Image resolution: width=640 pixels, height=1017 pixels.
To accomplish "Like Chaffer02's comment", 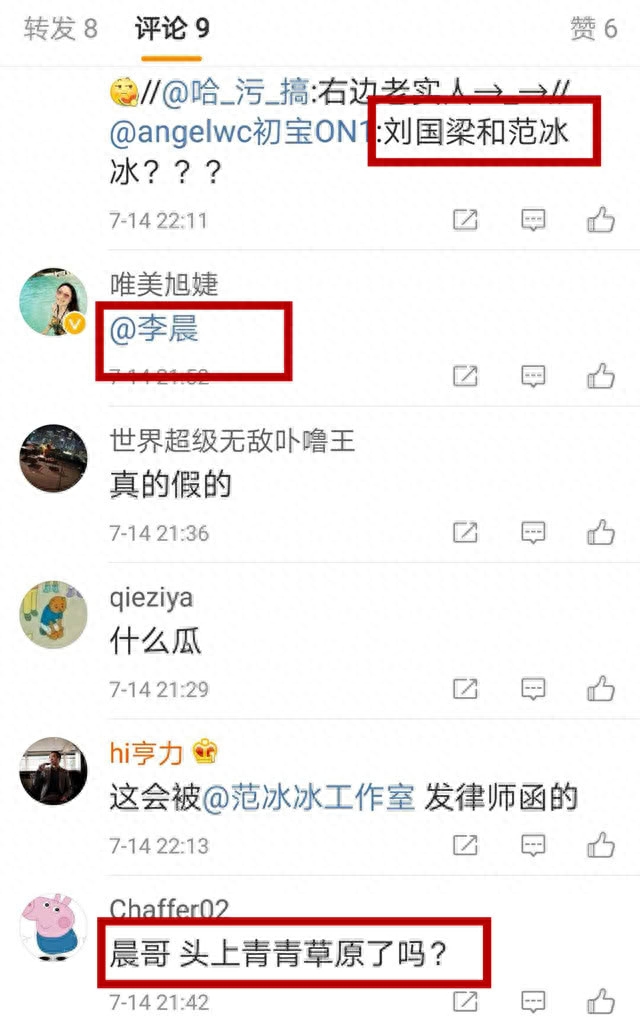I will click(601, 1002).
